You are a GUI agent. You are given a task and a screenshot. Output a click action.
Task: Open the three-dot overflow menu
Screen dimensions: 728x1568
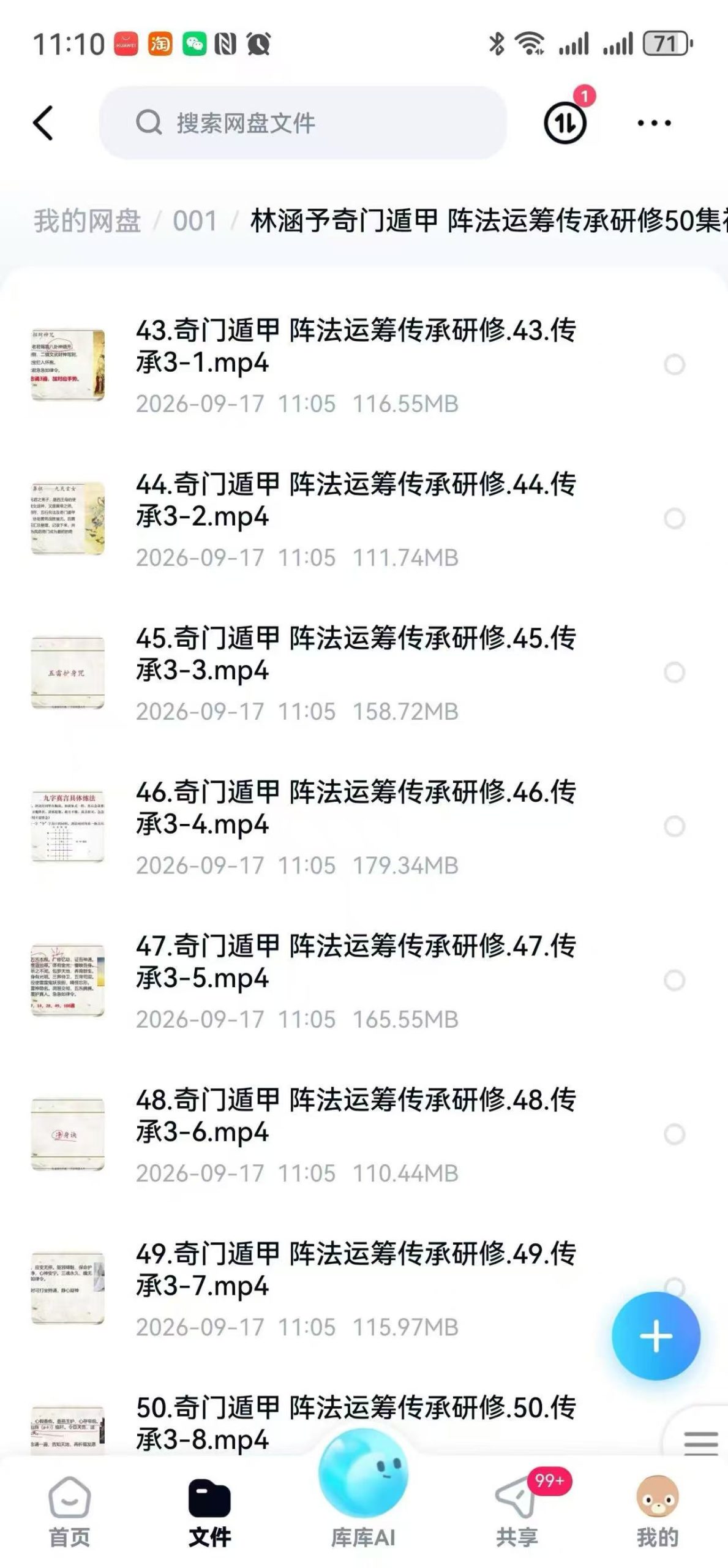coord(654,123)
